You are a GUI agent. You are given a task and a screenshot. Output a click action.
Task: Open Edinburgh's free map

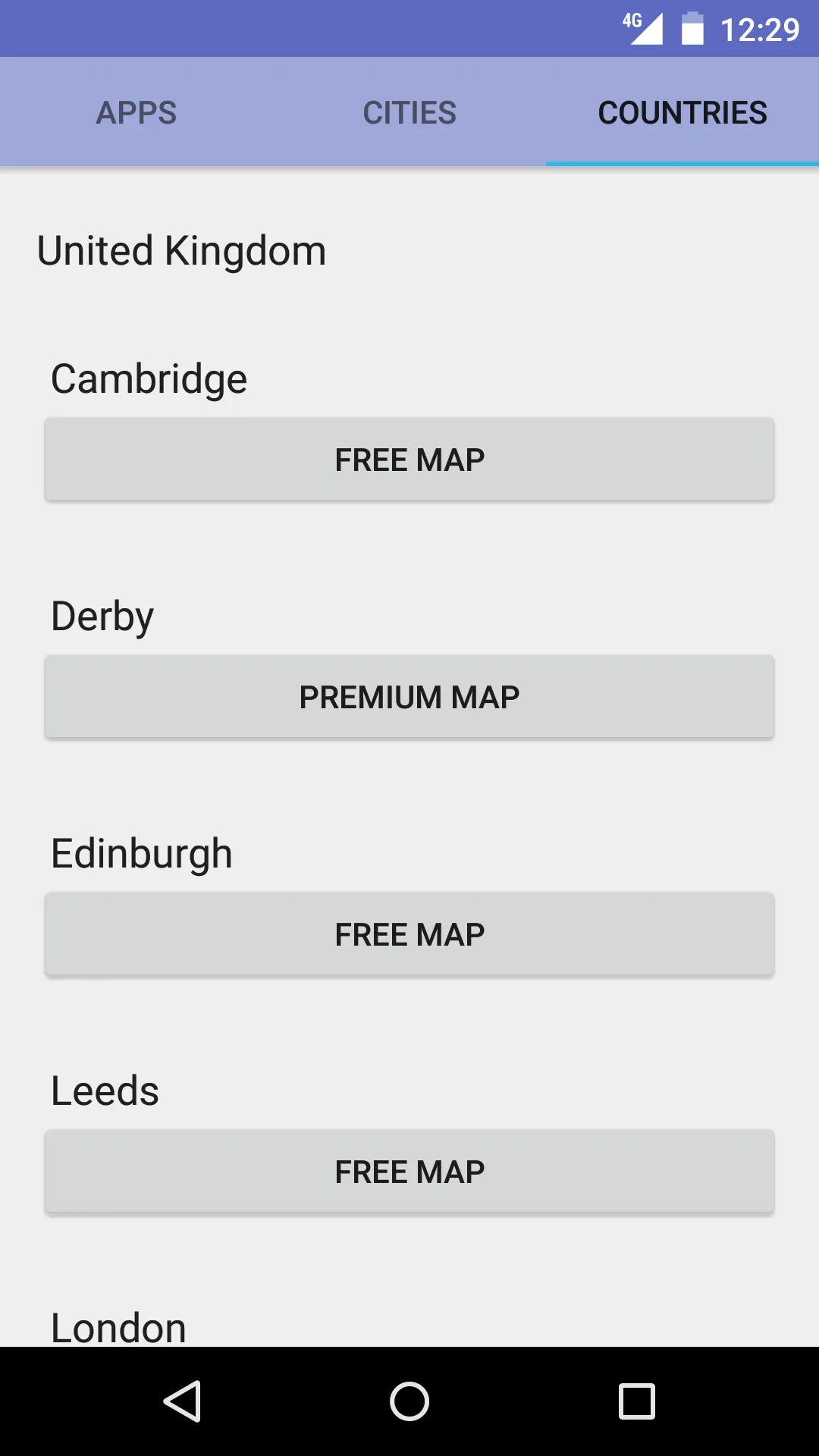coord(409,934)
